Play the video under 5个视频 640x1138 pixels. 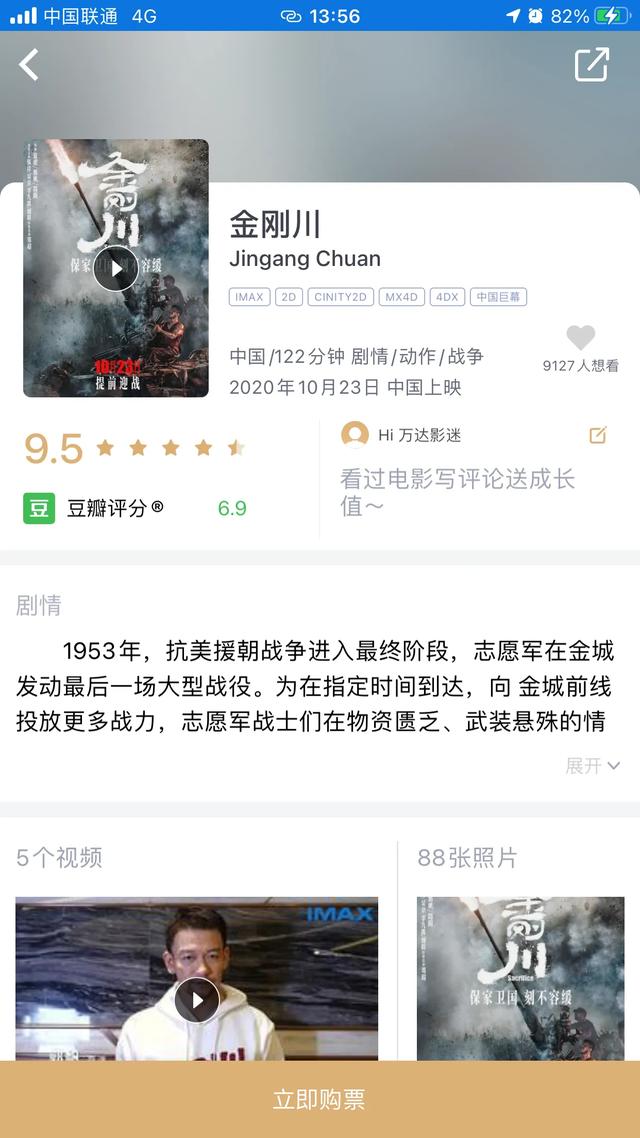click(197, 999)
